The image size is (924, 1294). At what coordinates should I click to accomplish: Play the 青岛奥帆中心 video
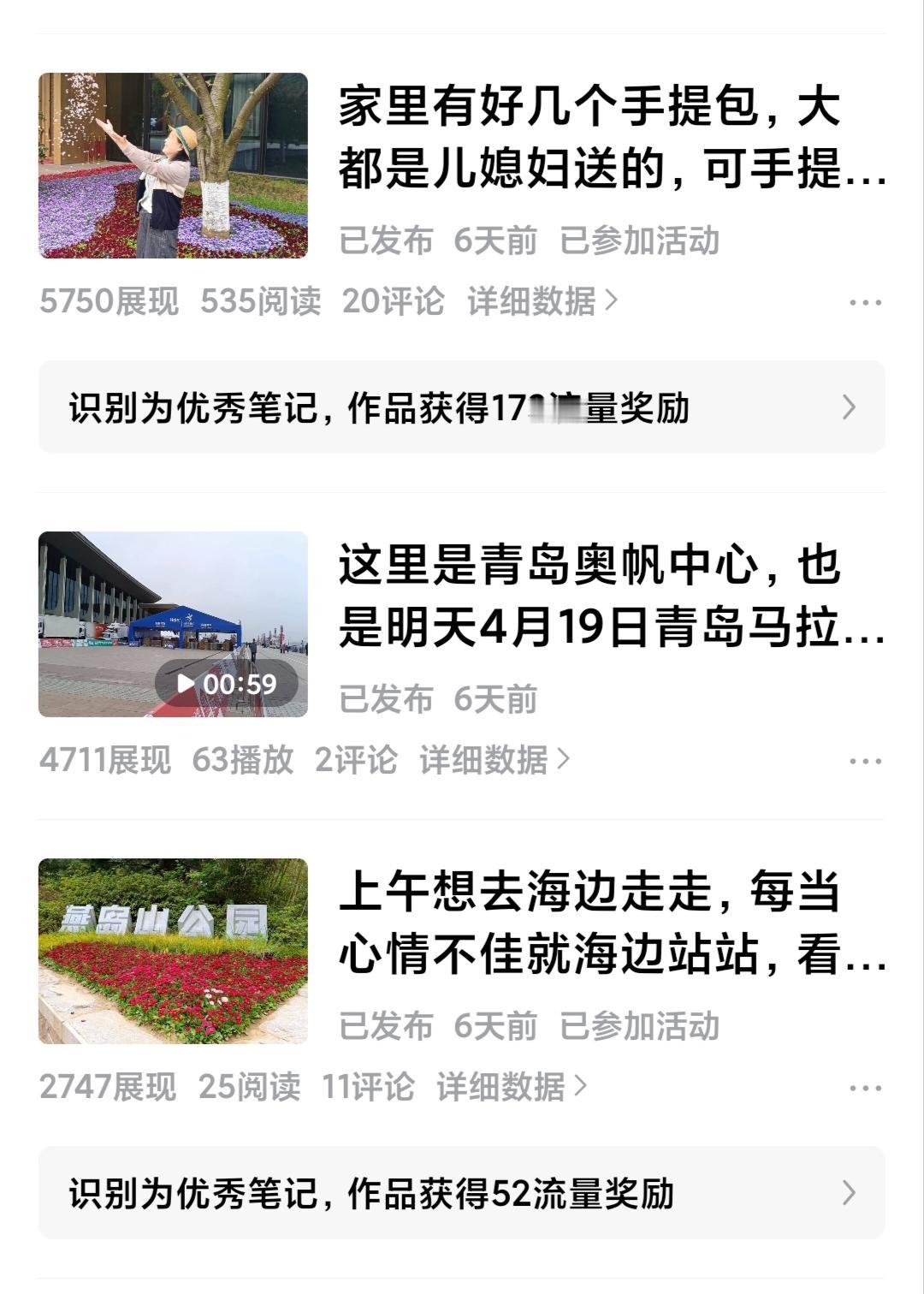(173, 624)
